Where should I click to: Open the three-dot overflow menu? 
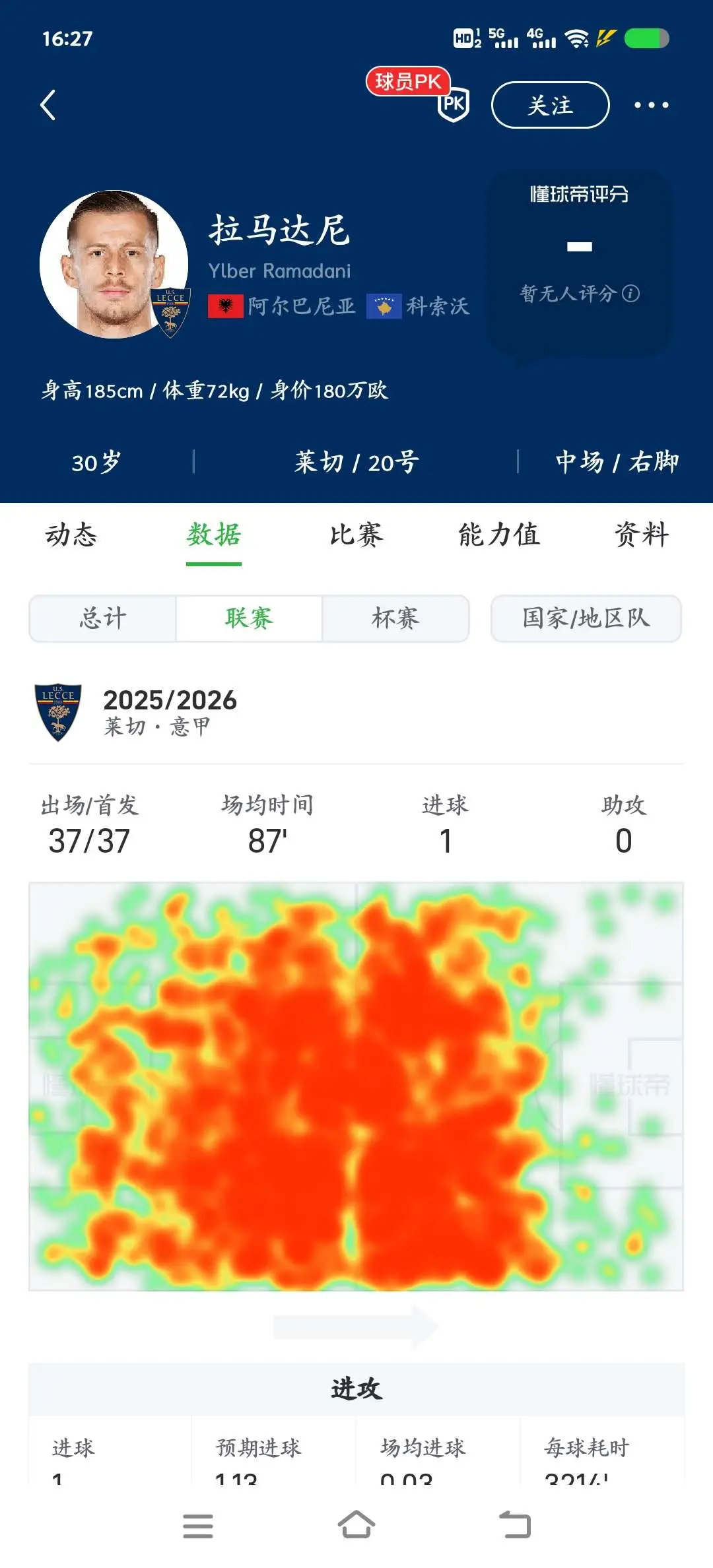coord(651,105)
